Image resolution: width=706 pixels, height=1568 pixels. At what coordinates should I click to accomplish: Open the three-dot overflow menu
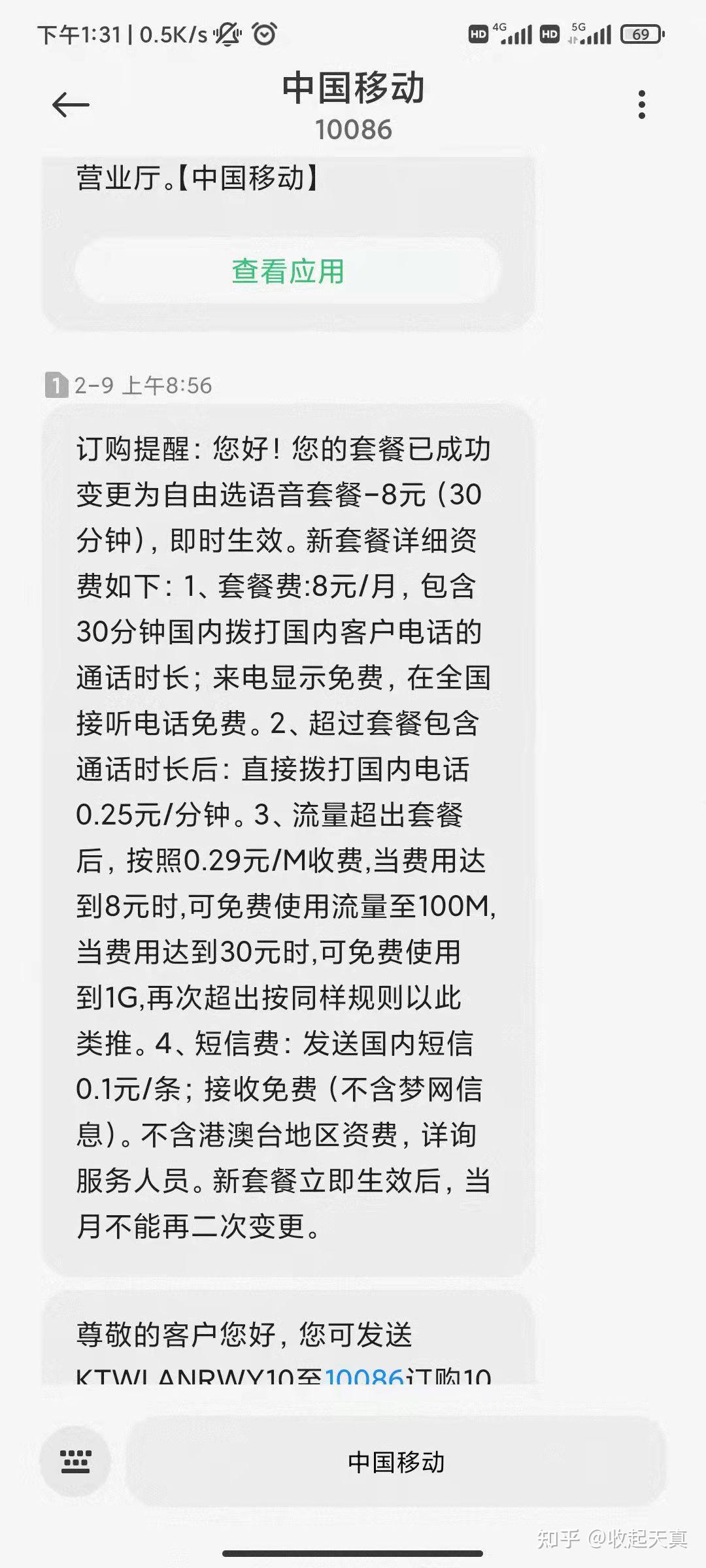641,105
